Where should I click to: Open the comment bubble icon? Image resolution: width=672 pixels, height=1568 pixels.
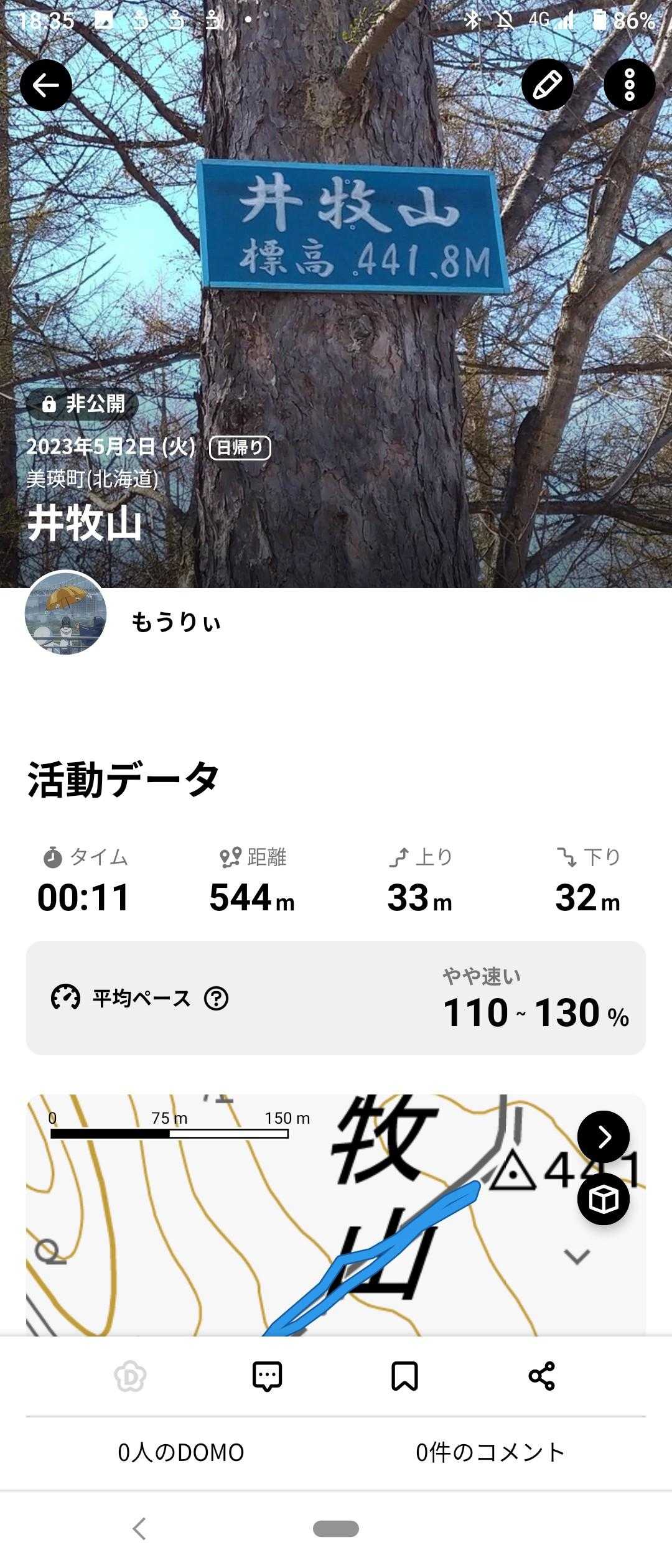268,1376
